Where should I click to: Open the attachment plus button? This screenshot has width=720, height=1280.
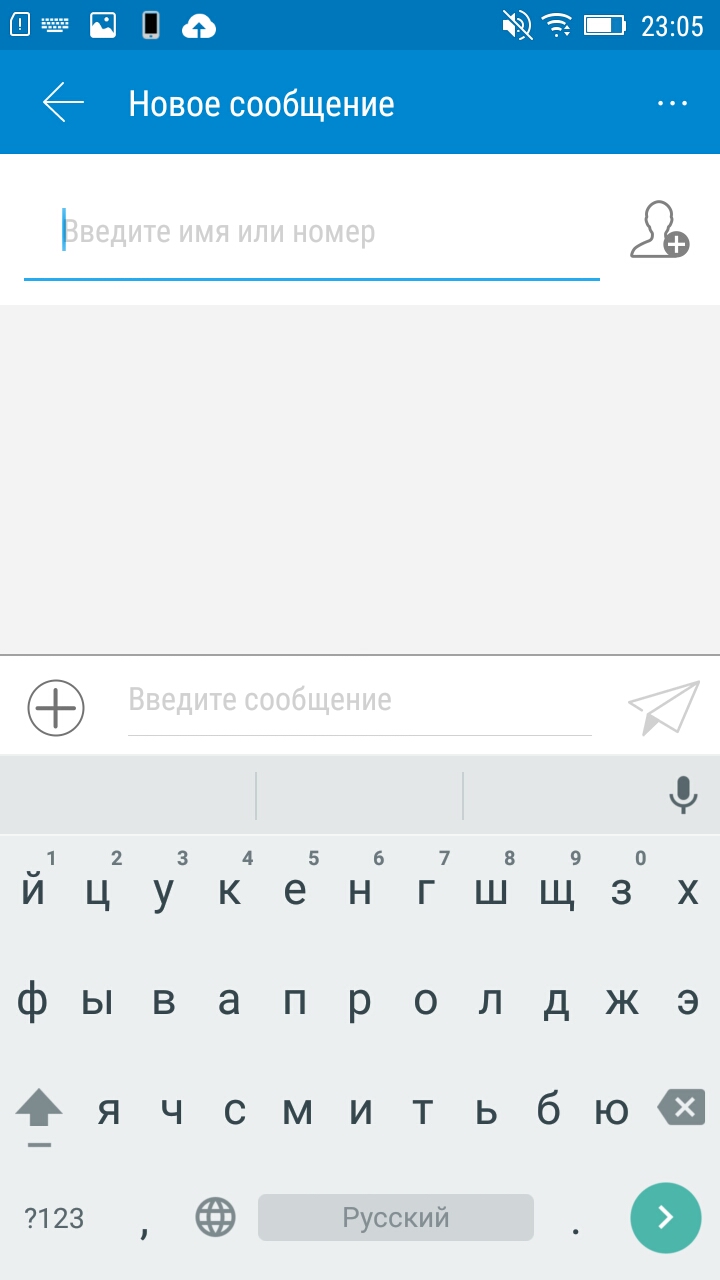(x=56, y=708)
